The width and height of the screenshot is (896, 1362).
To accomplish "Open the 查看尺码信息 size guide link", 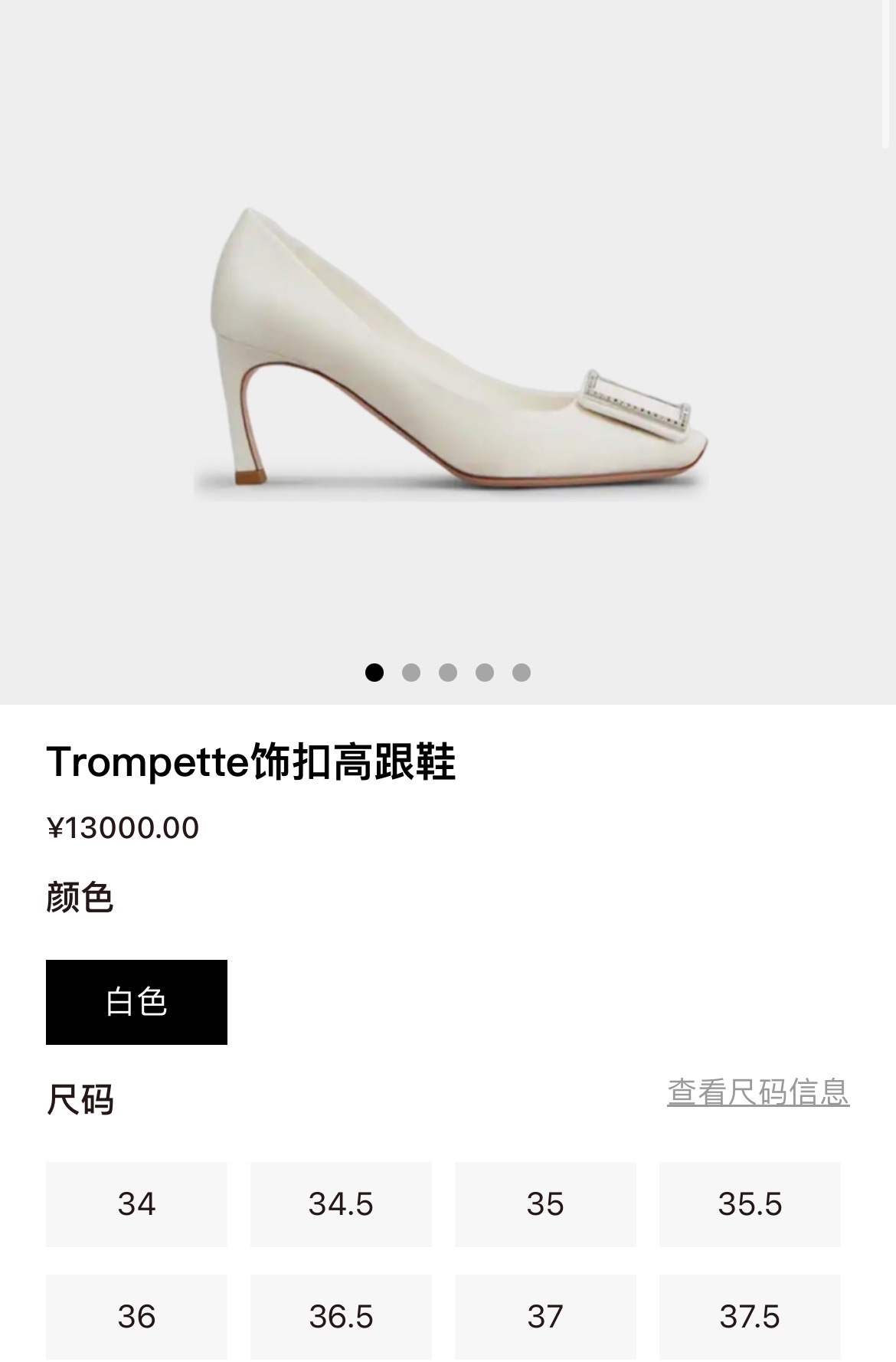I will (758, 1092).
